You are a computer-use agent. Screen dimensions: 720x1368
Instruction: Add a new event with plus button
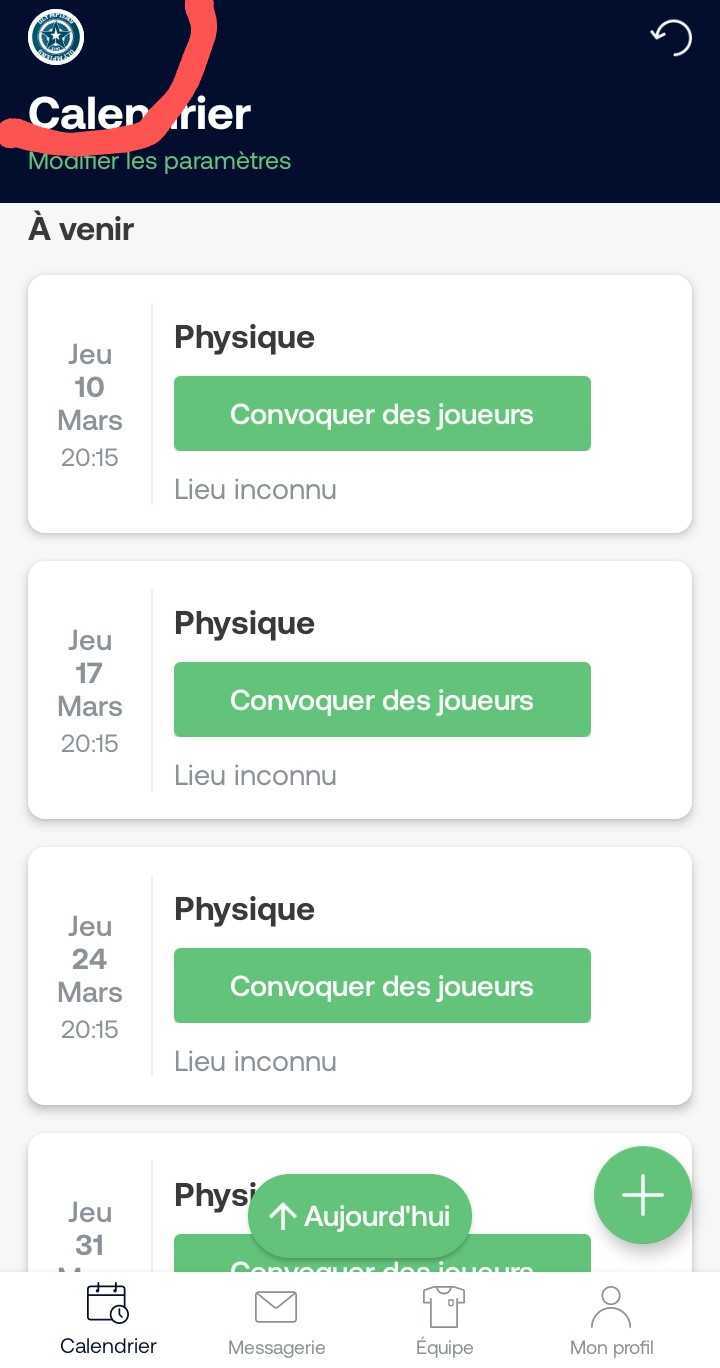point(642,1195)
